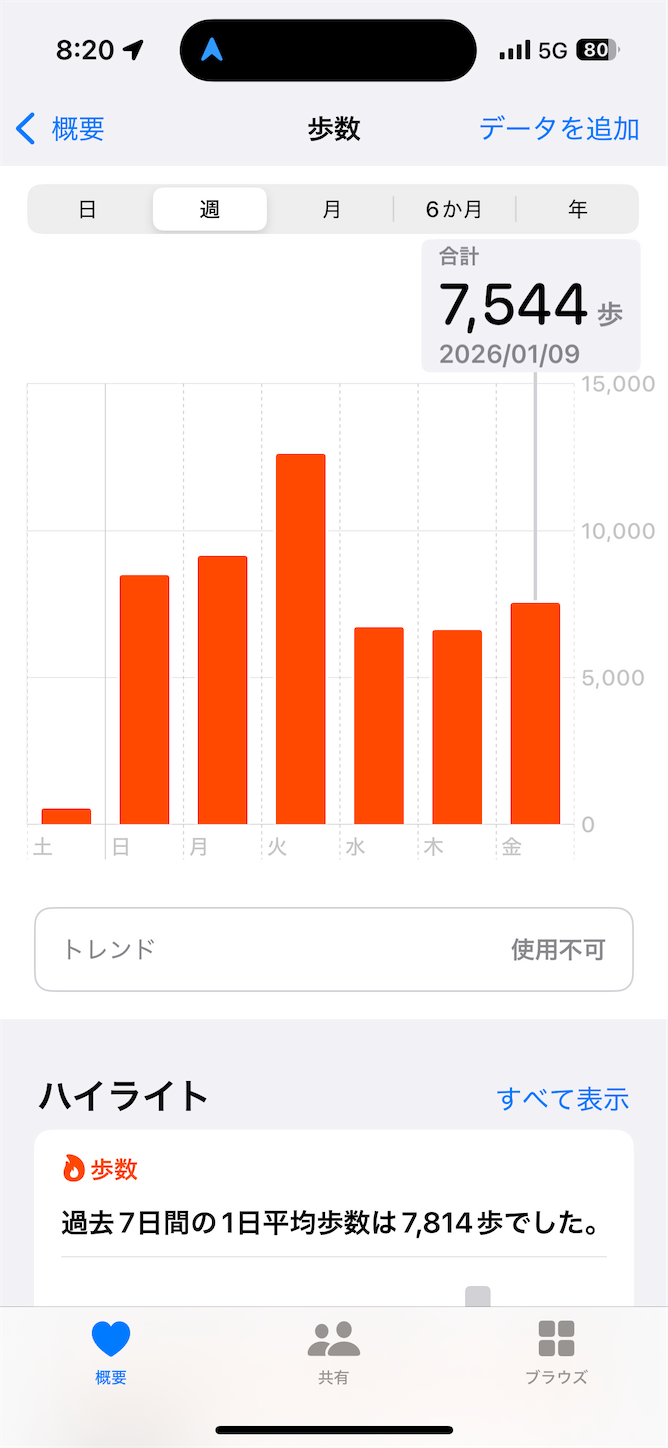Switch to the 月 view
The height and width of the screenshot is (1448, 668).
click(332, 210)
